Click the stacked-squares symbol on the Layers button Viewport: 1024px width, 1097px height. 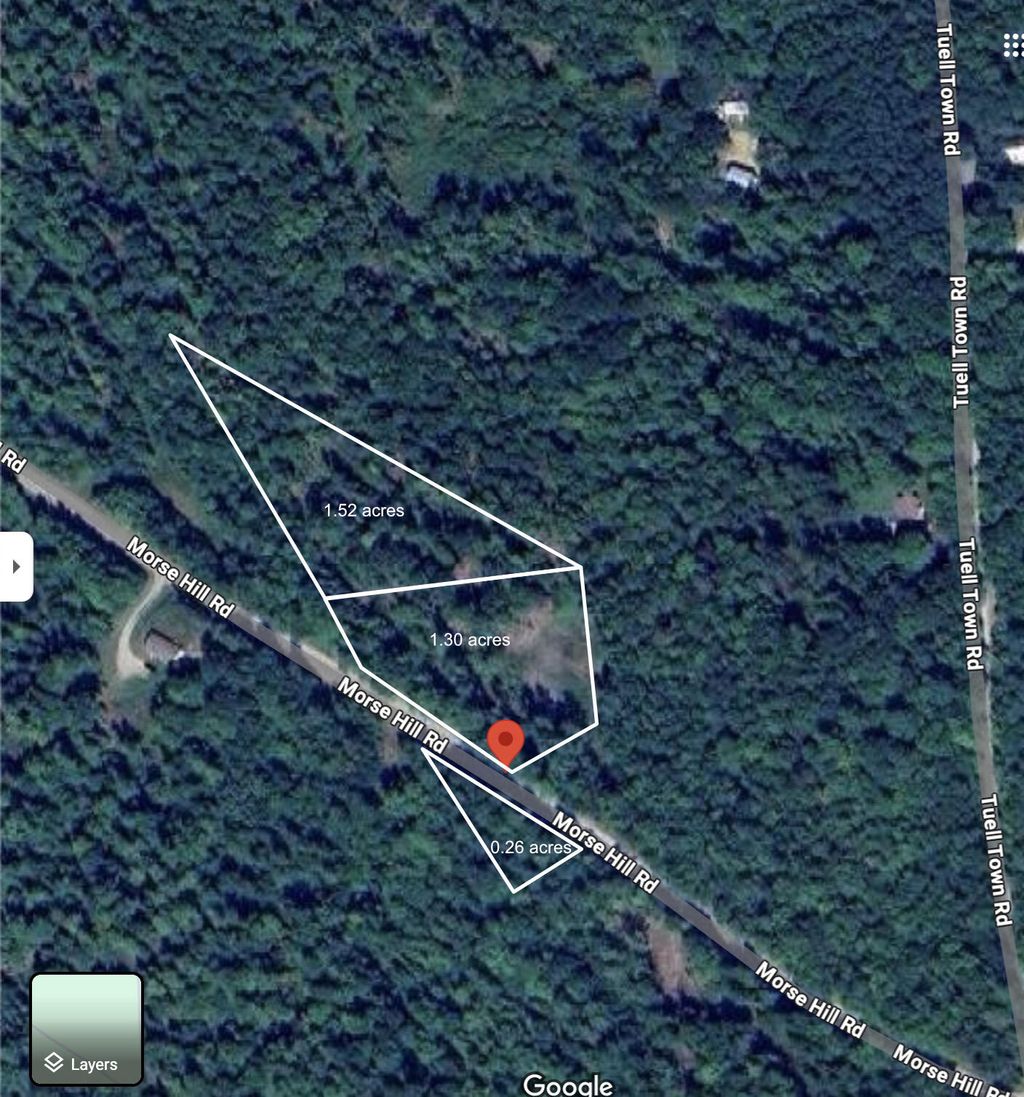(x=56, y=1063)
